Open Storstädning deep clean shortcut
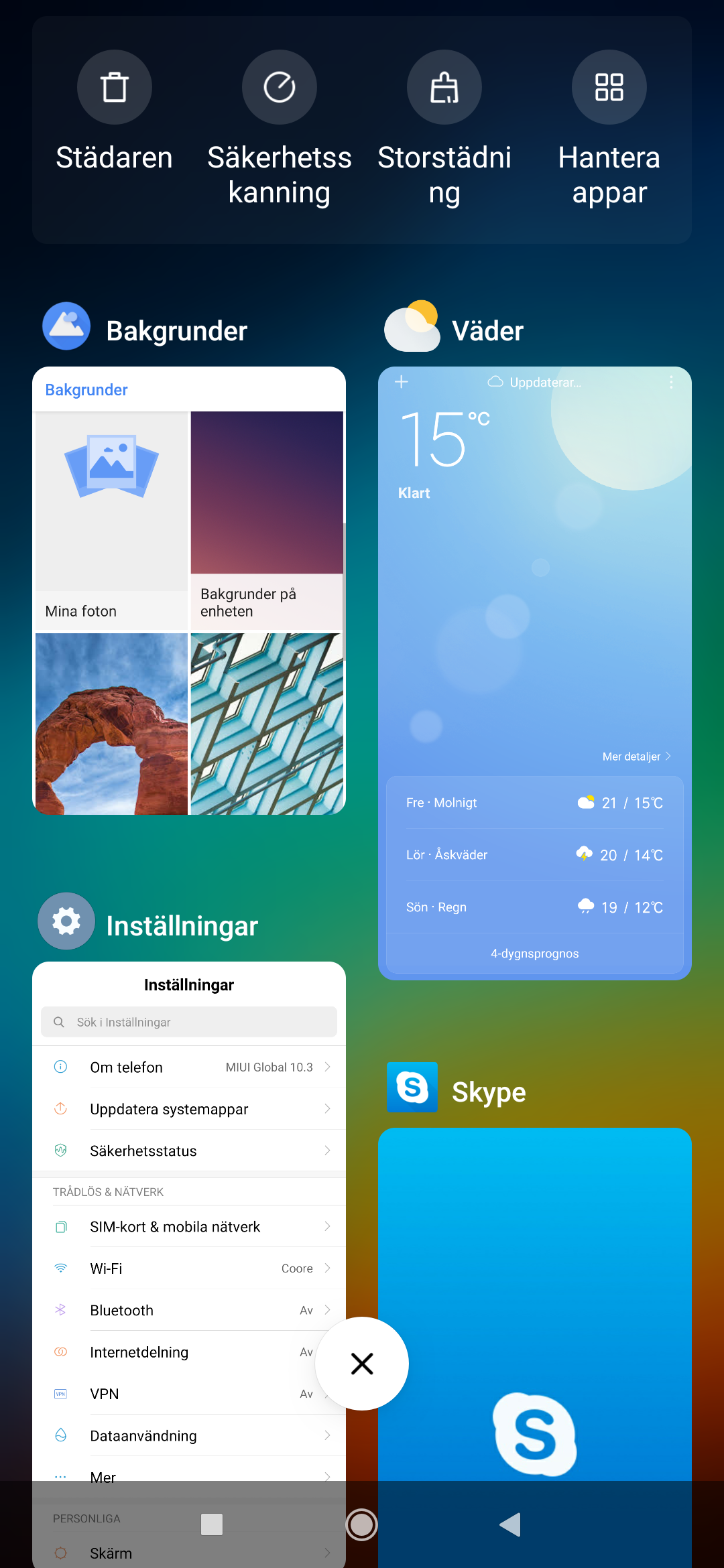 (444, 88)
